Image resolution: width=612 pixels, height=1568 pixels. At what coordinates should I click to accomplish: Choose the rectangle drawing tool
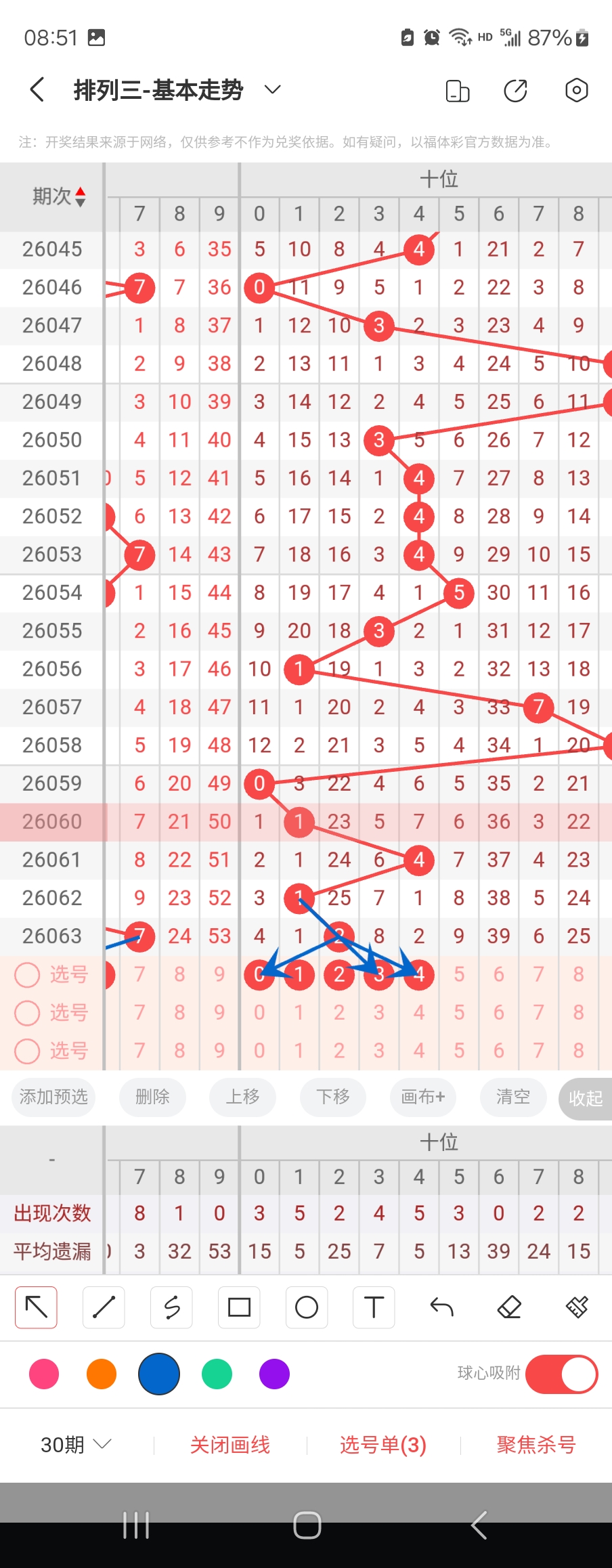click(x=239, y=1307)
